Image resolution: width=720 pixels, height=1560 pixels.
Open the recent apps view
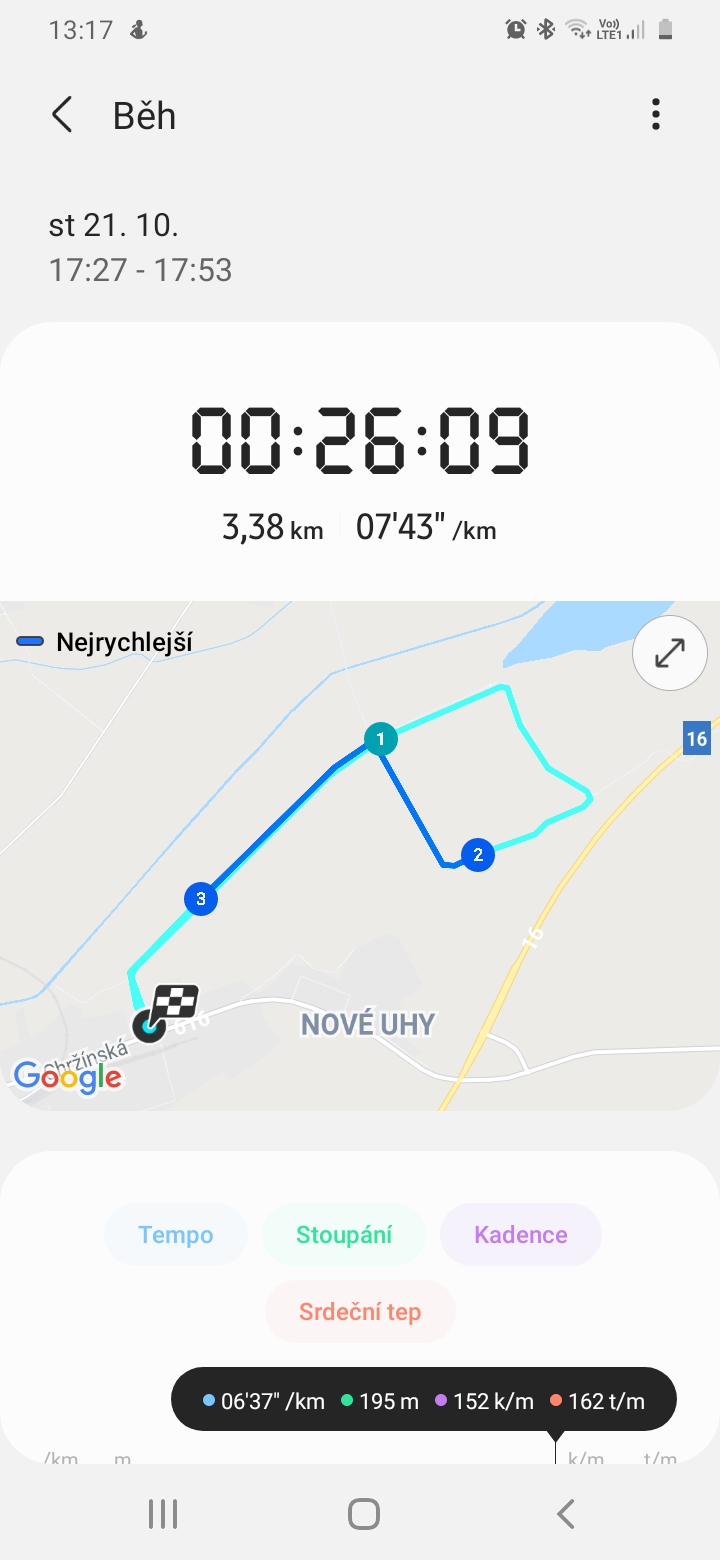163,1514
